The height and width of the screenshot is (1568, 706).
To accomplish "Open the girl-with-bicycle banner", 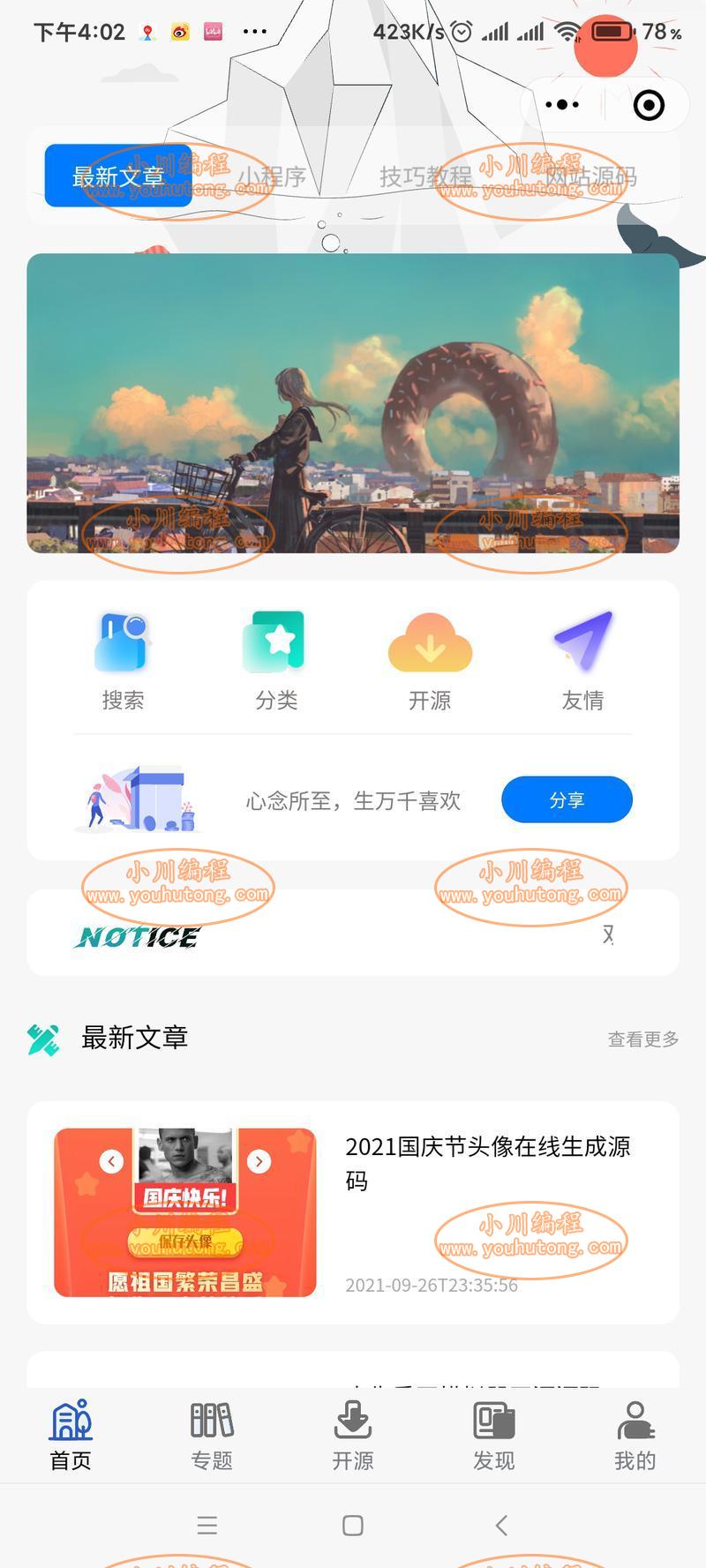I will [353, 403].
